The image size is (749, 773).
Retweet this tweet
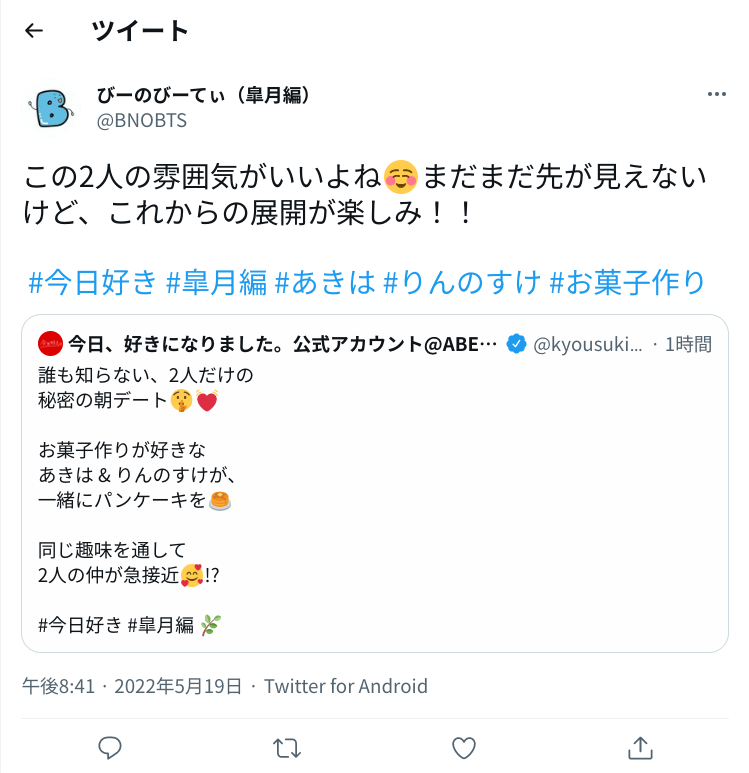(x=287, y=747)
